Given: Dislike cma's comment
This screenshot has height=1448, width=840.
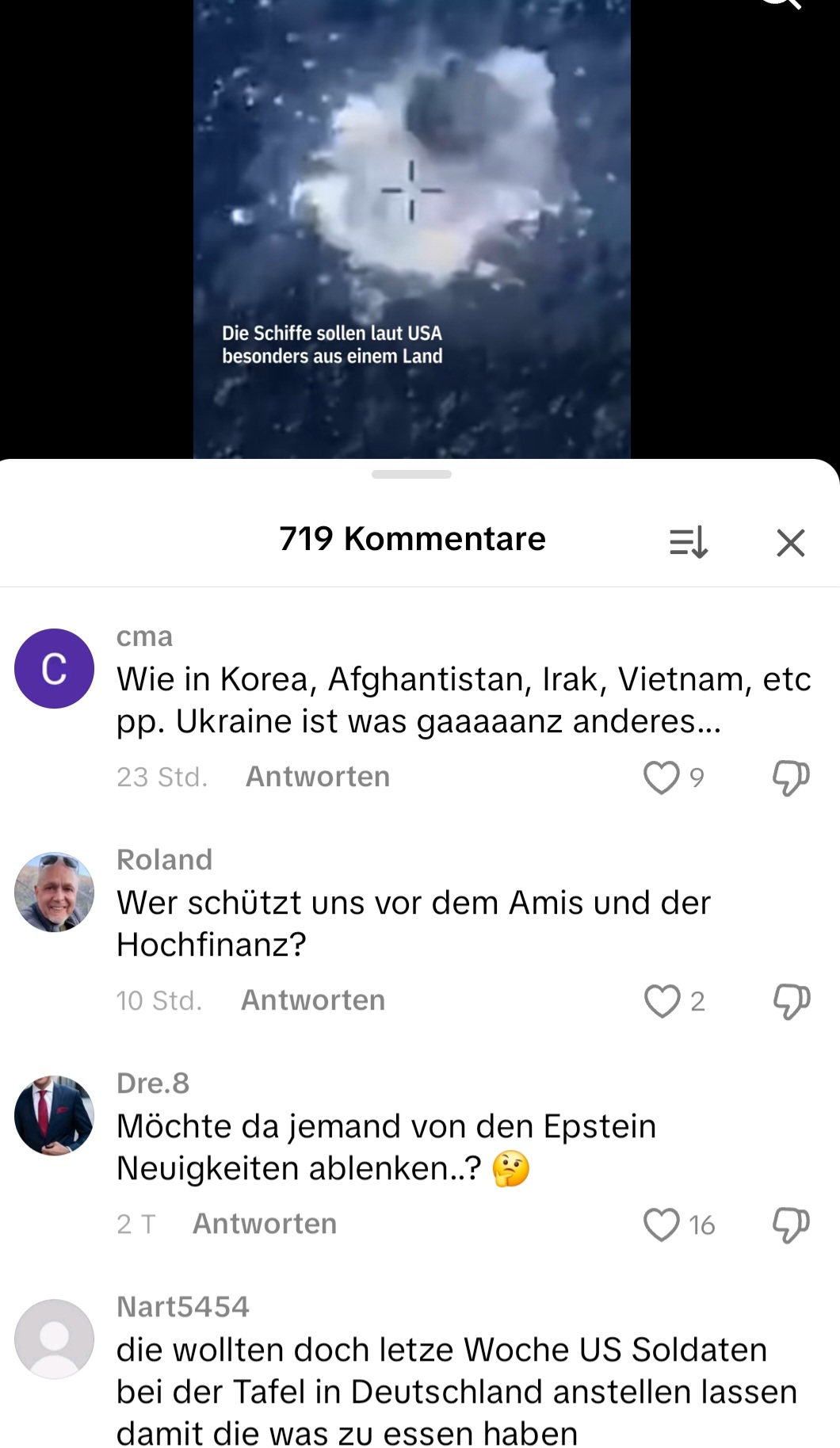Looking at the screenshot, I should pyautogui.click(x=790, y=777).
